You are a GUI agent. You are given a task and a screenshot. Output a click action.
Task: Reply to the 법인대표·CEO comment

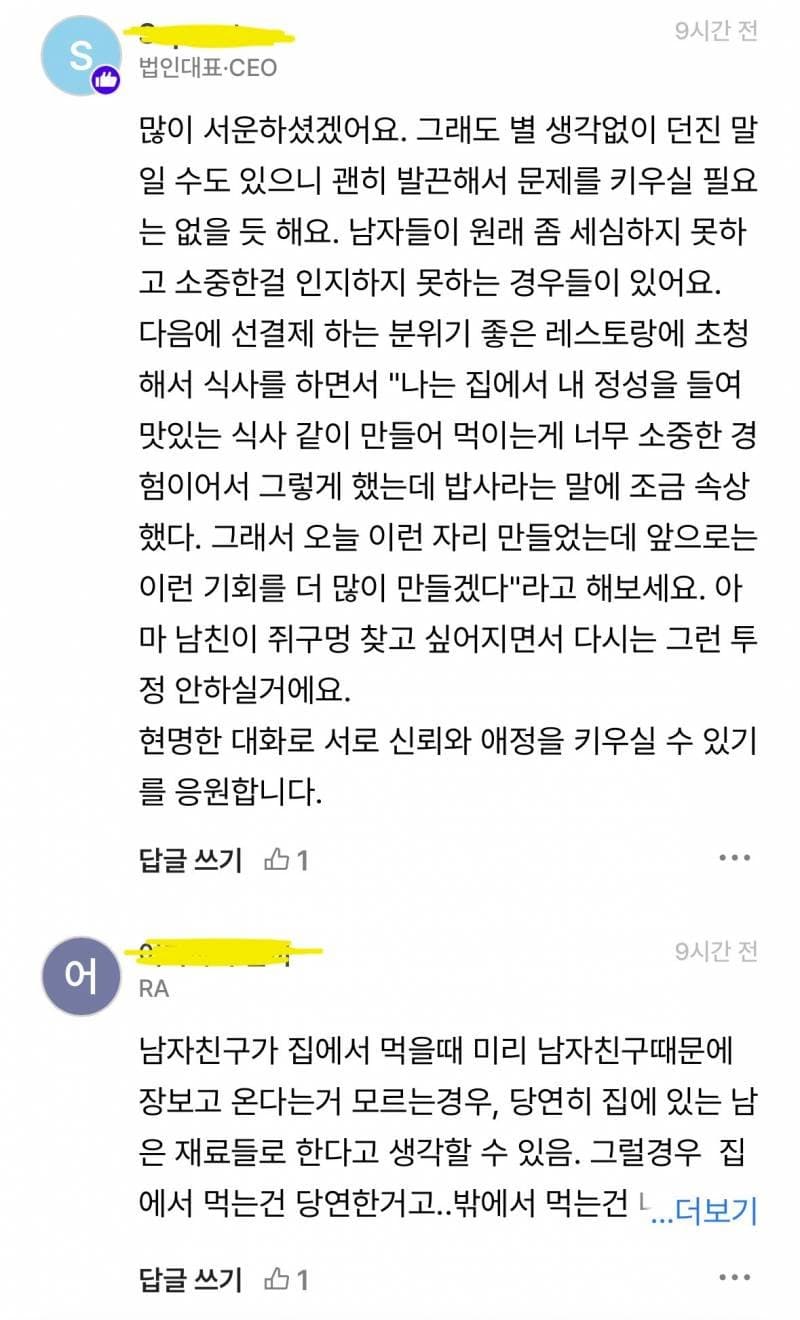[x=190, y=859]
